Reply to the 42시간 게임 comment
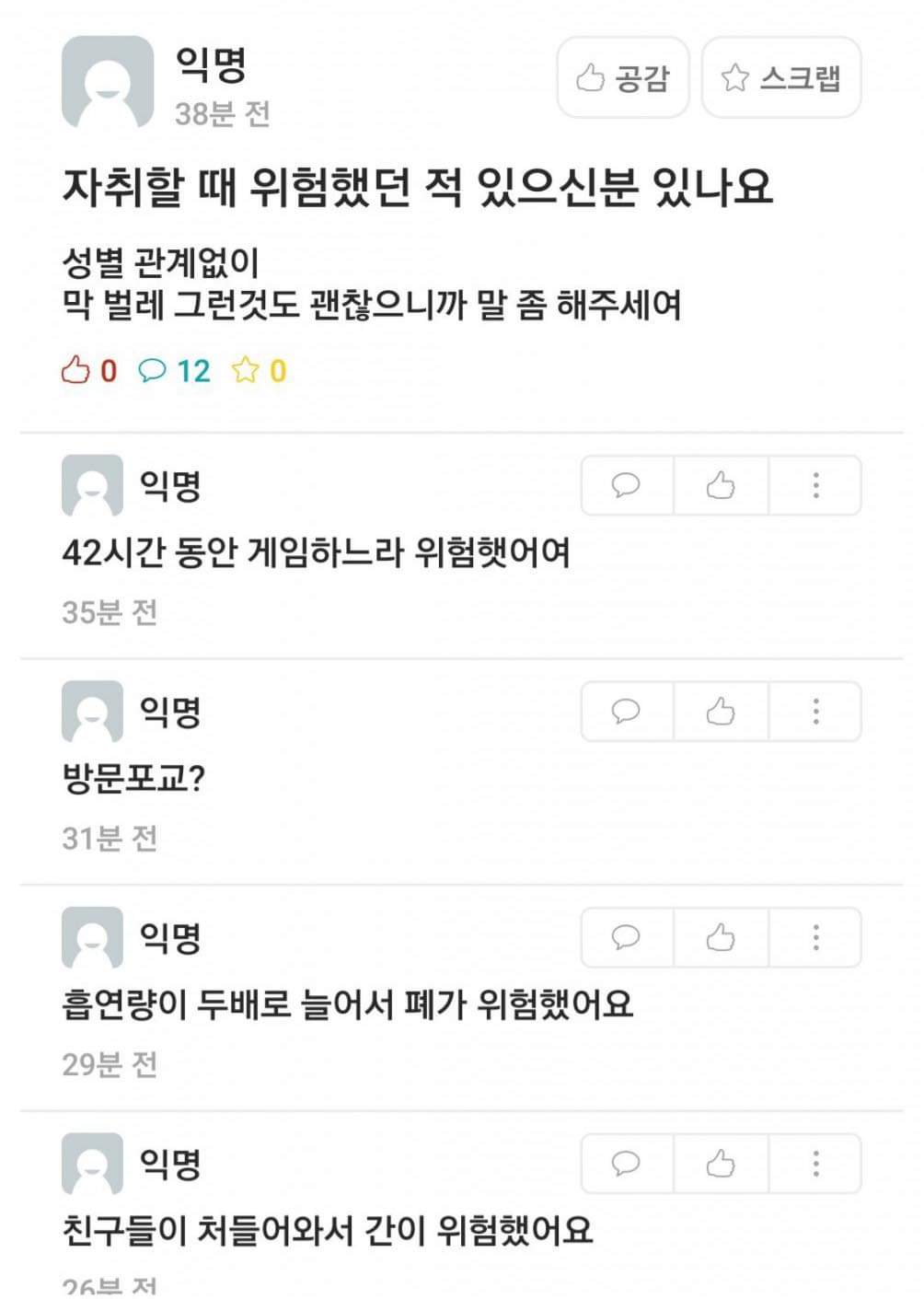The height and width of the screenshot is (1299, 924). tap(627, 485)
